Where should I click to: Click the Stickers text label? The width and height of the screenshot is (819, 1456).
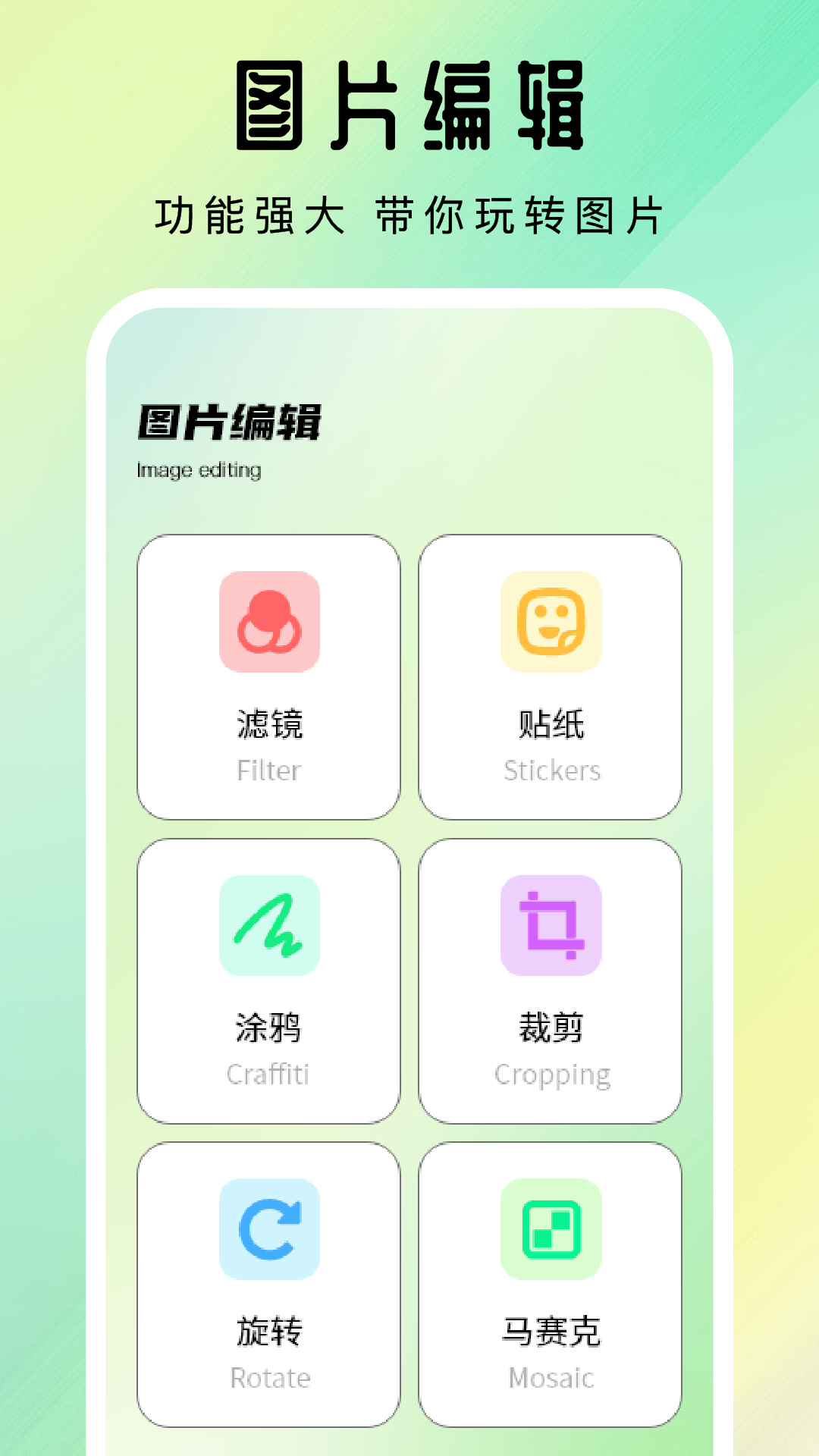point(551,770)
